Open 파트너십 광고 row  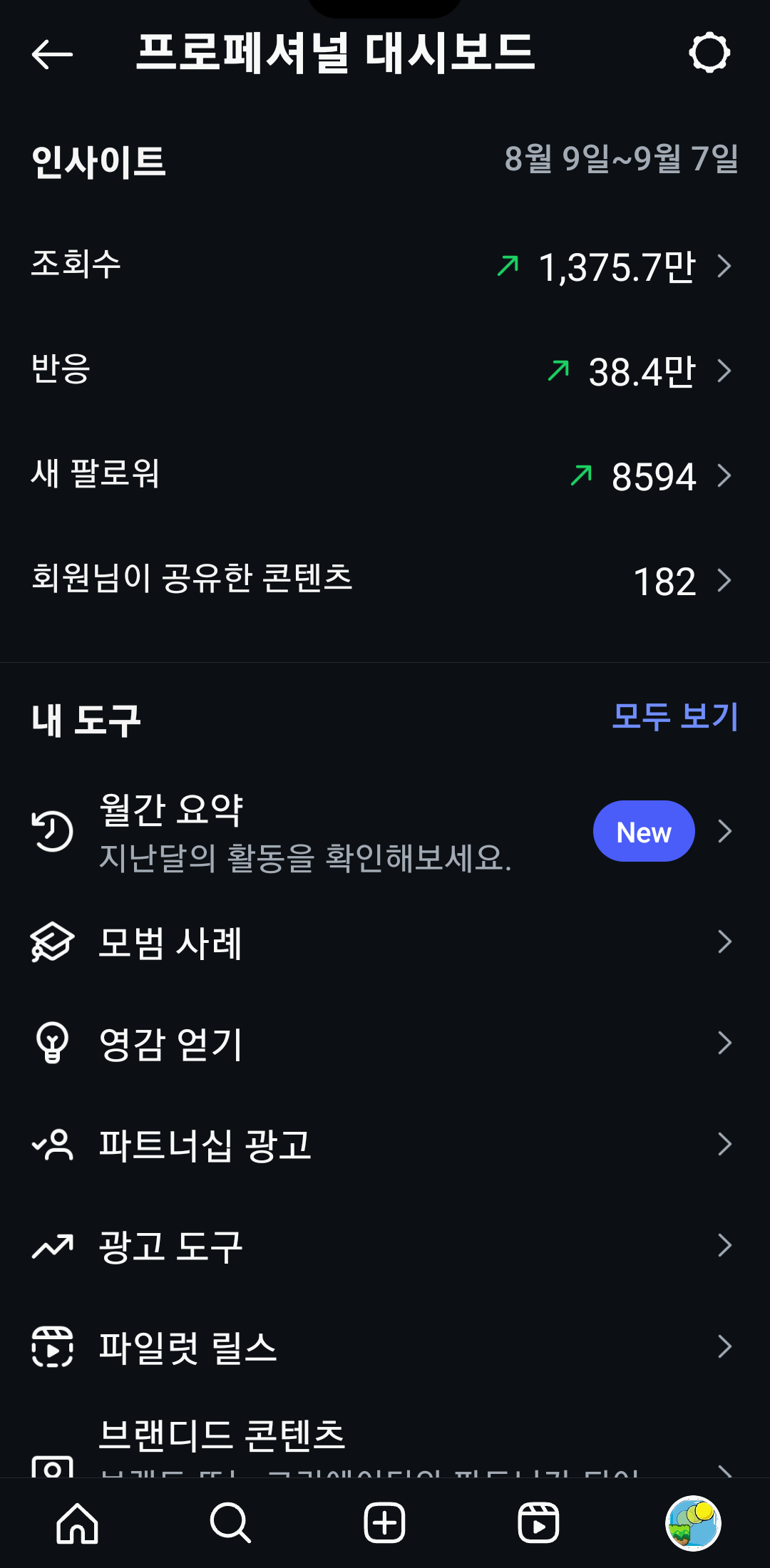(x=385, y=1145)
